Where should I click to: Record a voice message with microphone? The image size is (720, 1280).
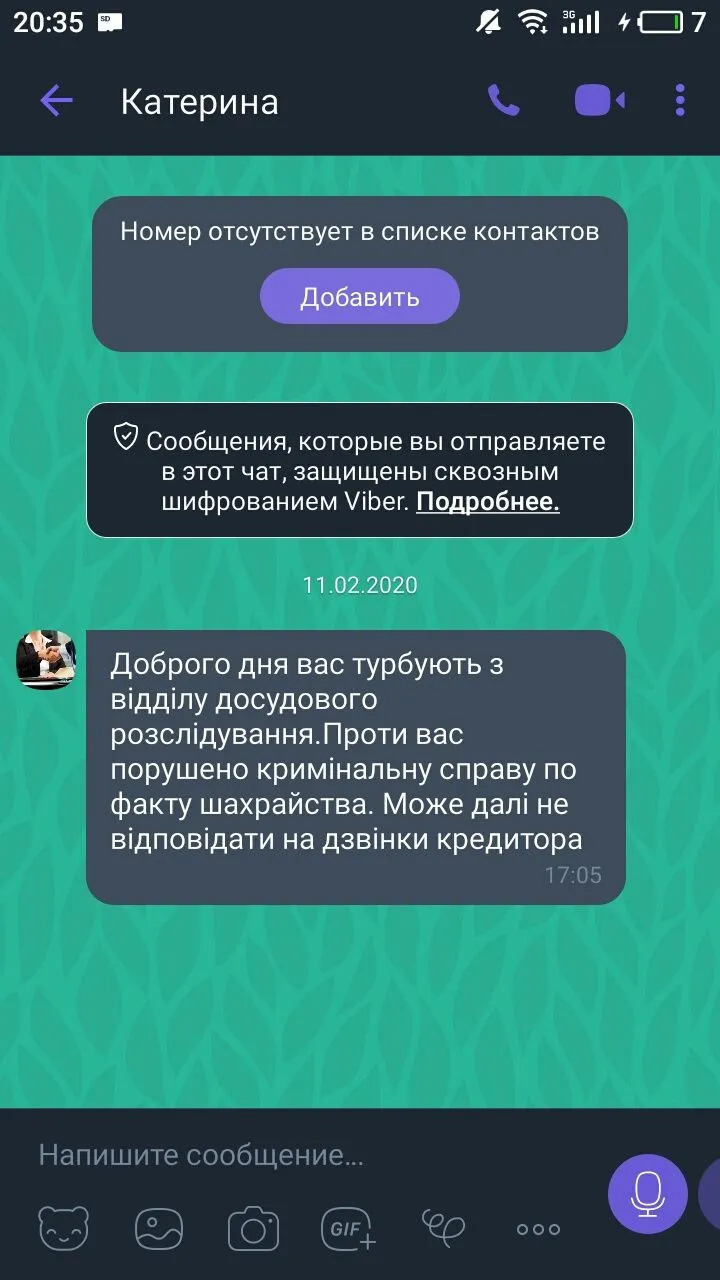point(647,1193)
